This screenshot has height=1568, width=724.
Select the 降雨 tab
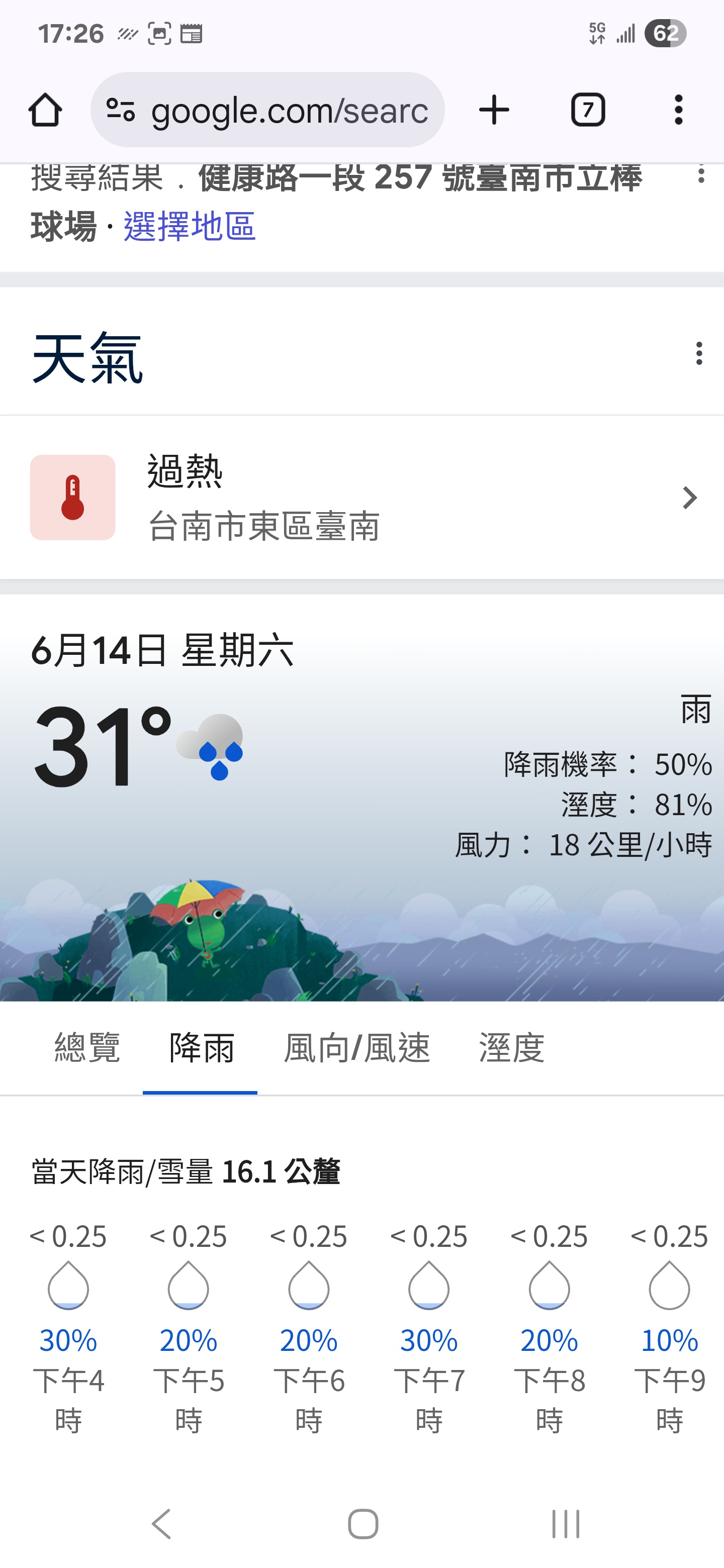[202, 1047]
